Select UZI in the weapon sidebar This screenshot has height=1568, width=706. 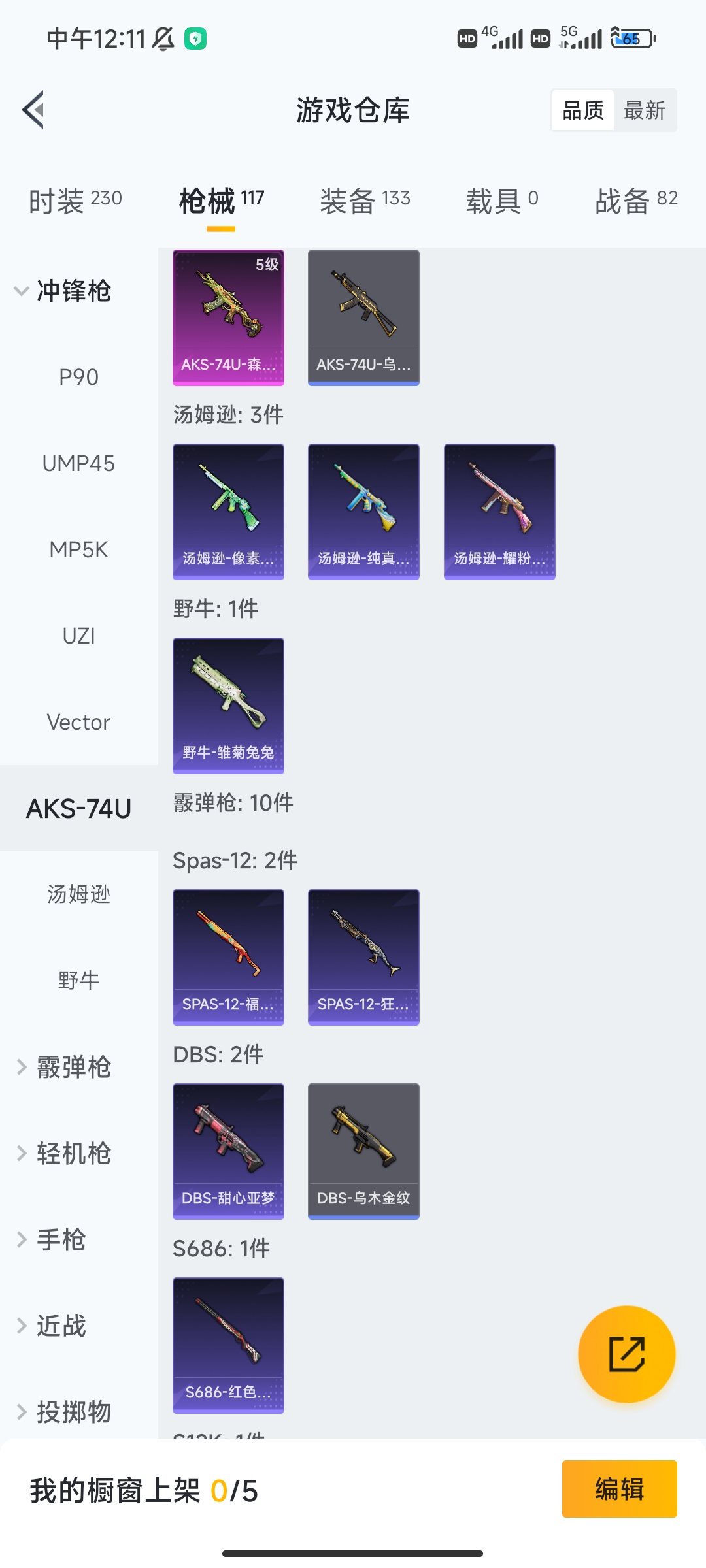pos(78,636)
